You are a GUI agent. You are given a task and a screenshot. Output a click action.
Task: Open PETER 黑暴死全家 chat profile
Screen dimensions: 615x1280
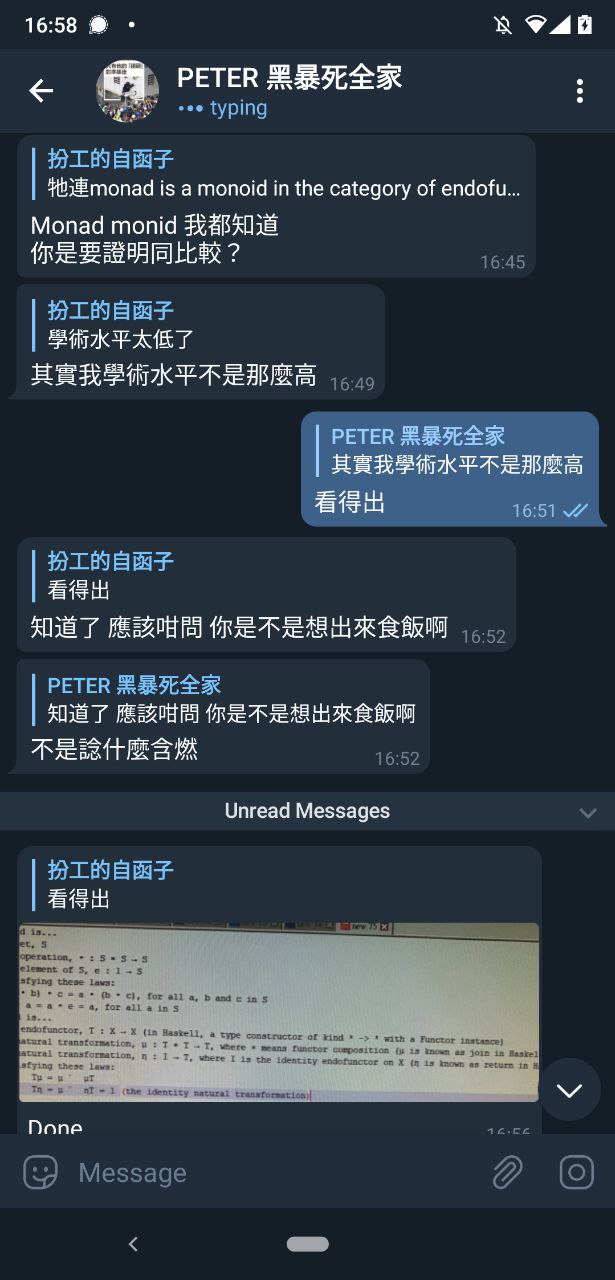pyautogui.click(x=290, y=91)
